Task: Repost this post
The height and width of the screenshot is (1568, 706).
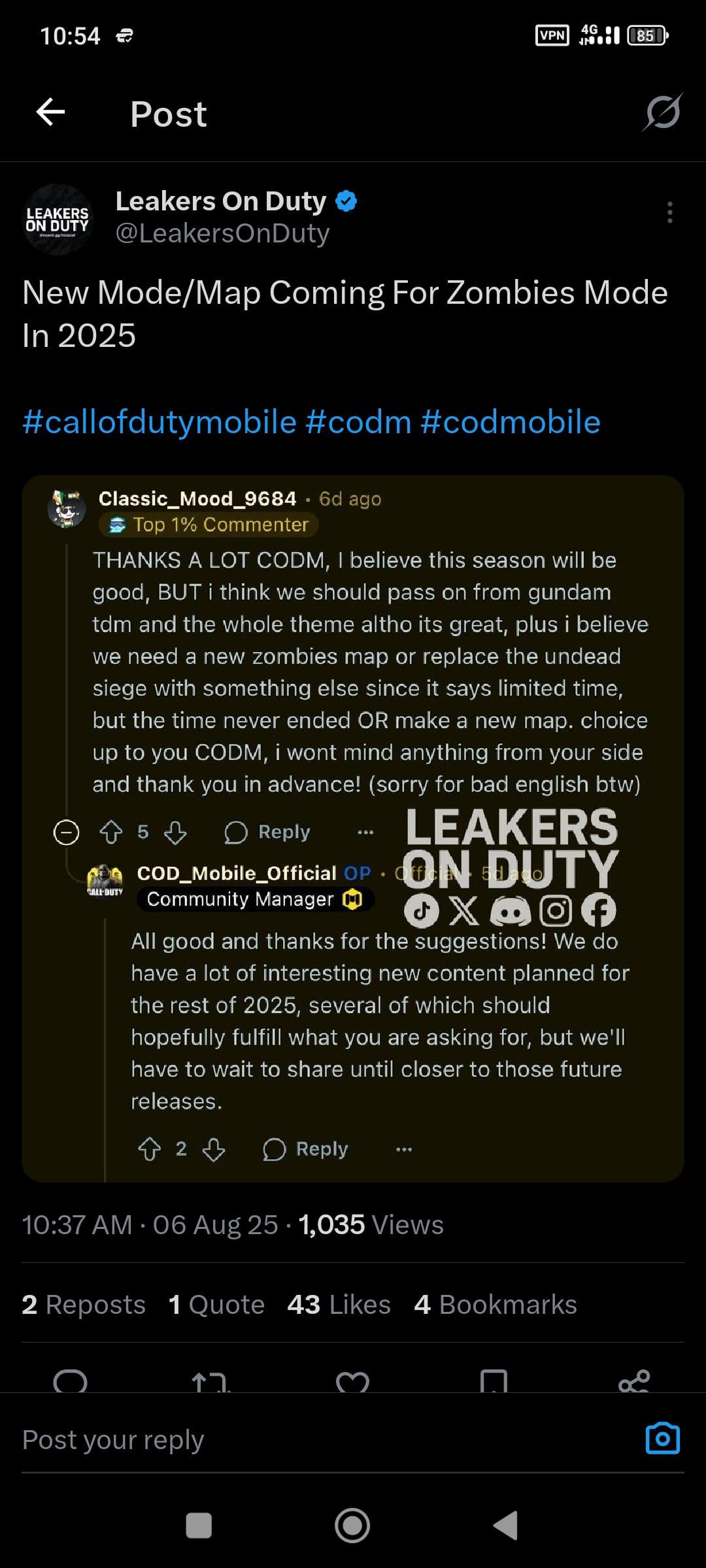Action: click(210, 1380)
